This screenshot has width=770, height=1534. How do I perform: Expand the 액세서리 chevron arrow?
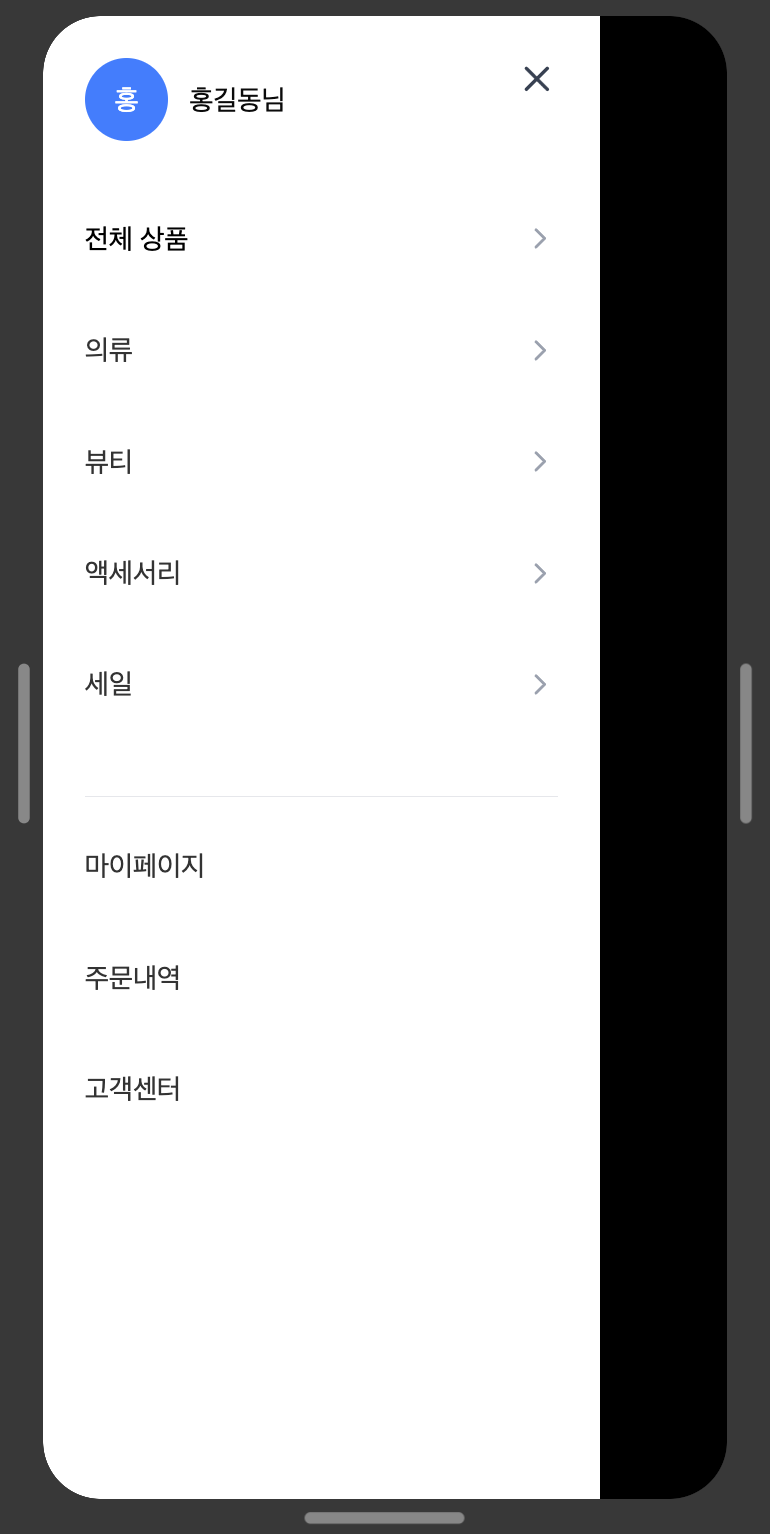pyautogui.click(x=540, y=573)
